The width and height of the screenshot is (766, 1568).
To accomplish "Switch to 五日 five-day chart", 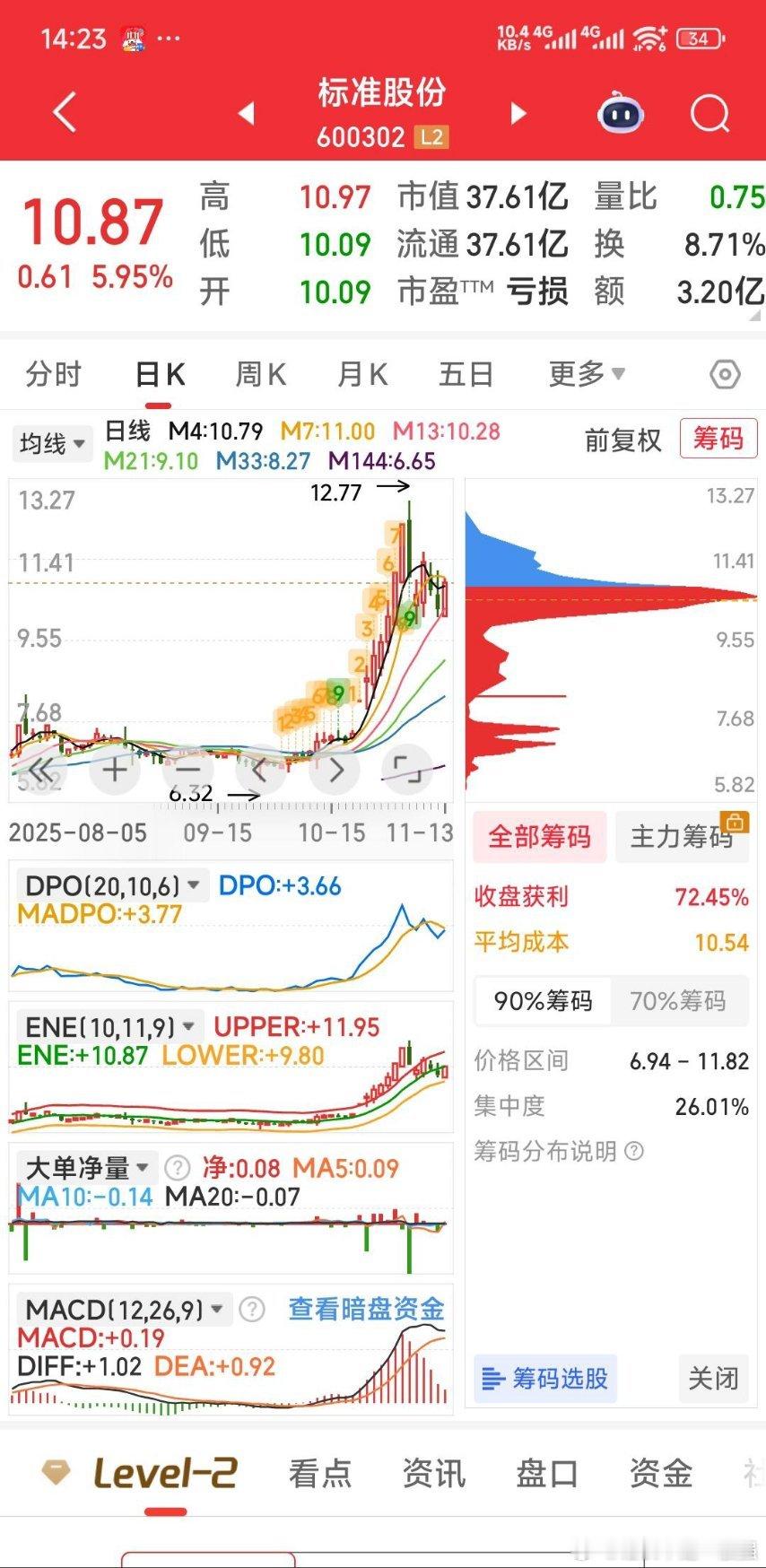I will (x=466, y=374).
